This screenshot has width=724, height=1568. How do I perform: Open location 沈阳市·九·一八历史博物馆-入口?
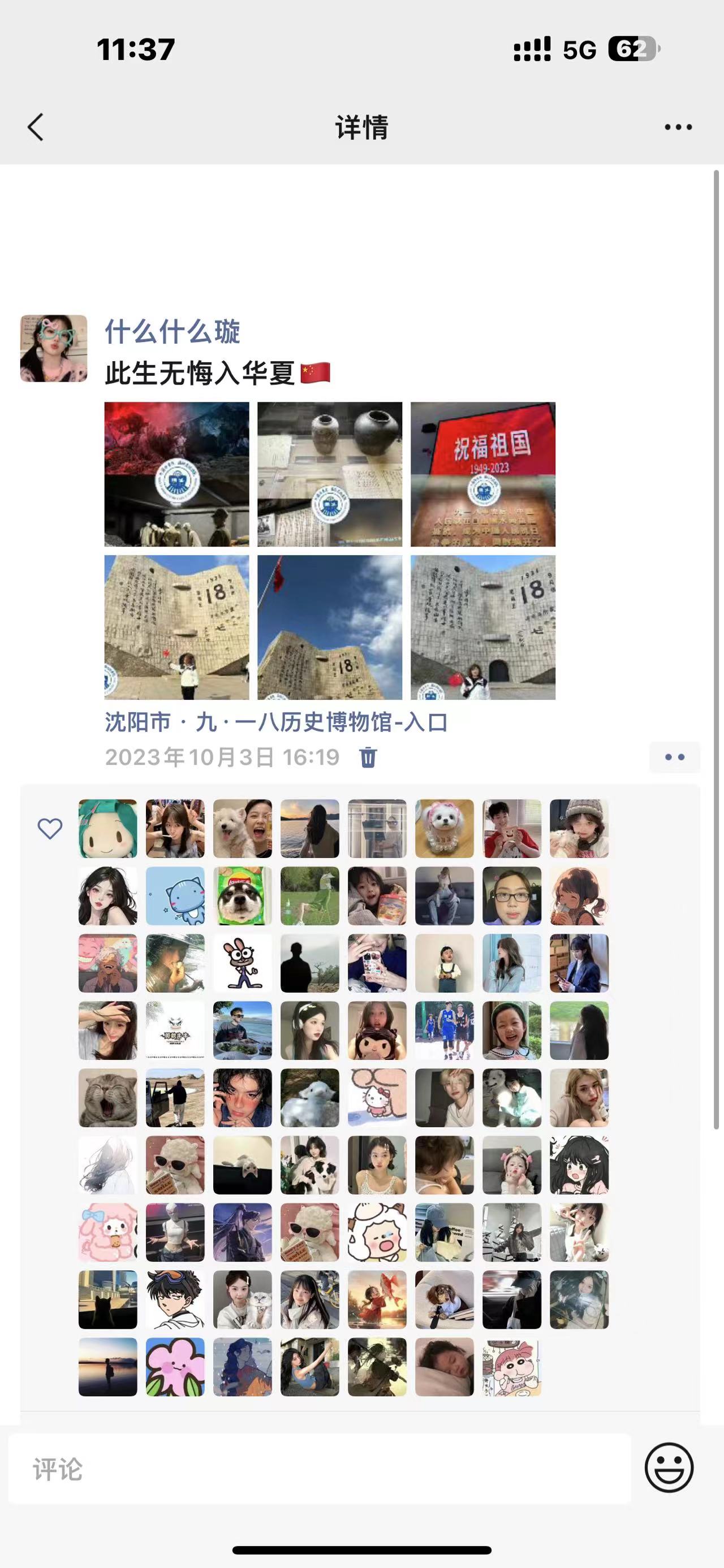click(x=277, y=722)
